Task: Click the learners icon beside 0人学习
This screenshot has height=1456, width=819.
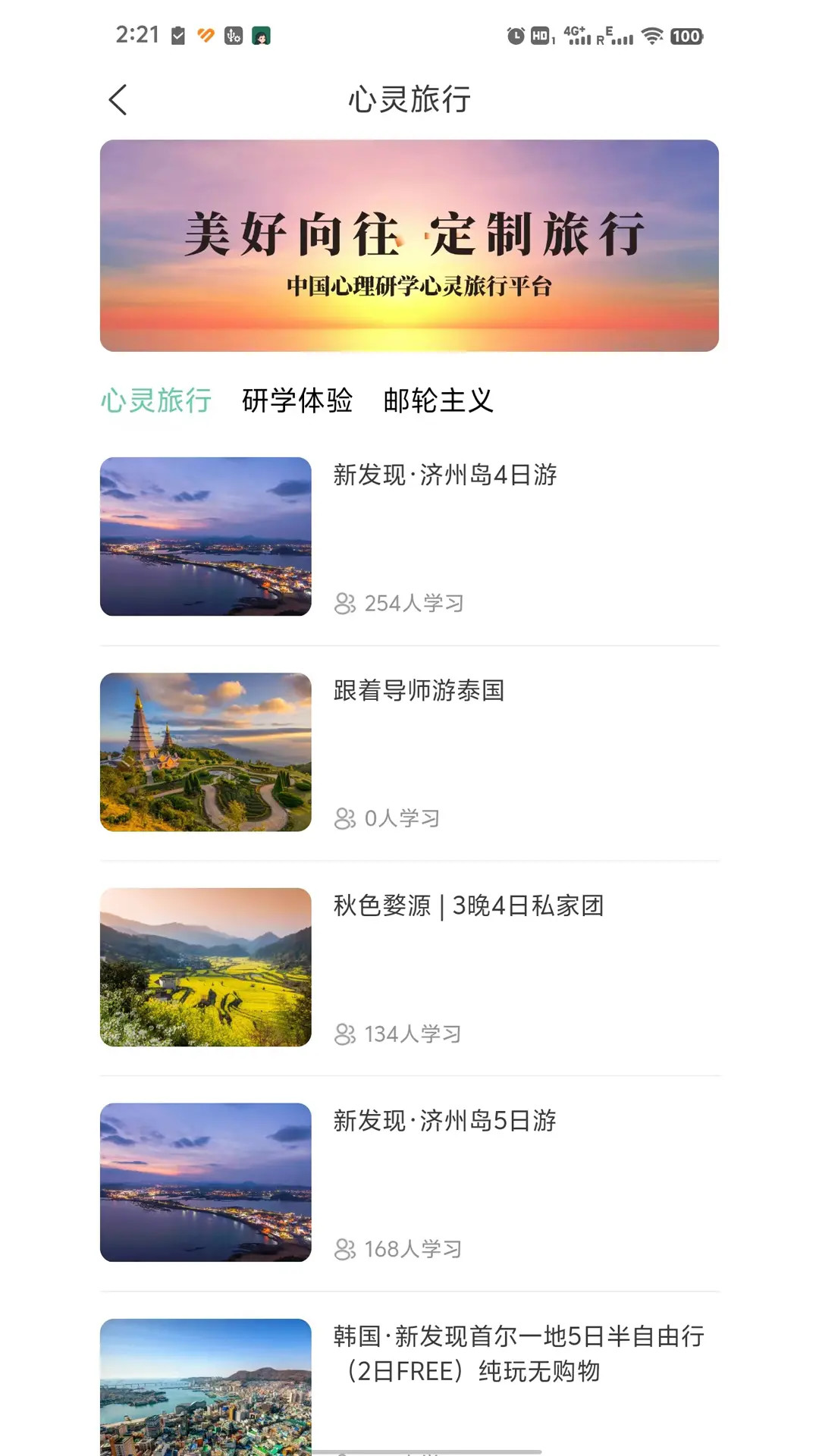Action: [344, 818]
